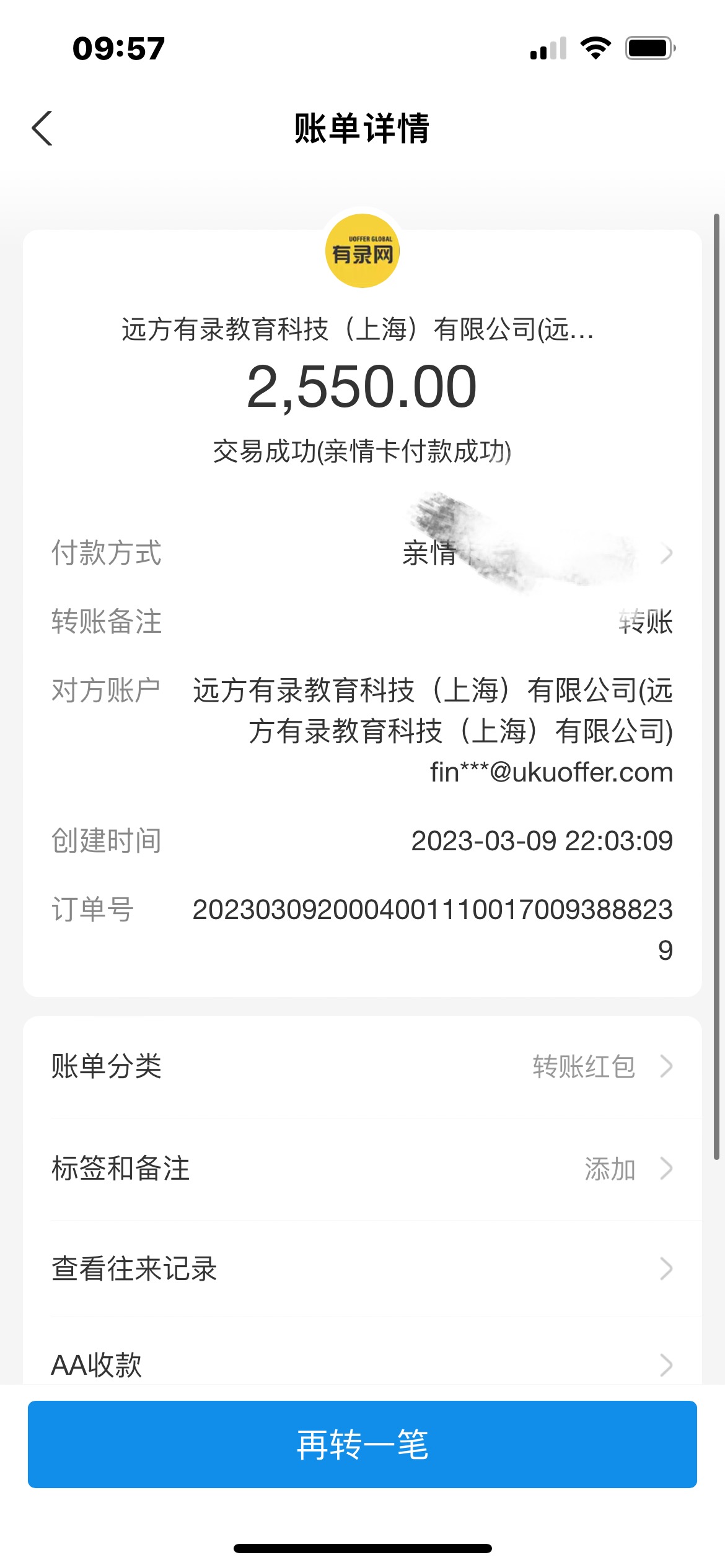Open the 付款方式 payment method row
Screen dimensions: 725x1568
pyautogui.click(x=362, y=553)
